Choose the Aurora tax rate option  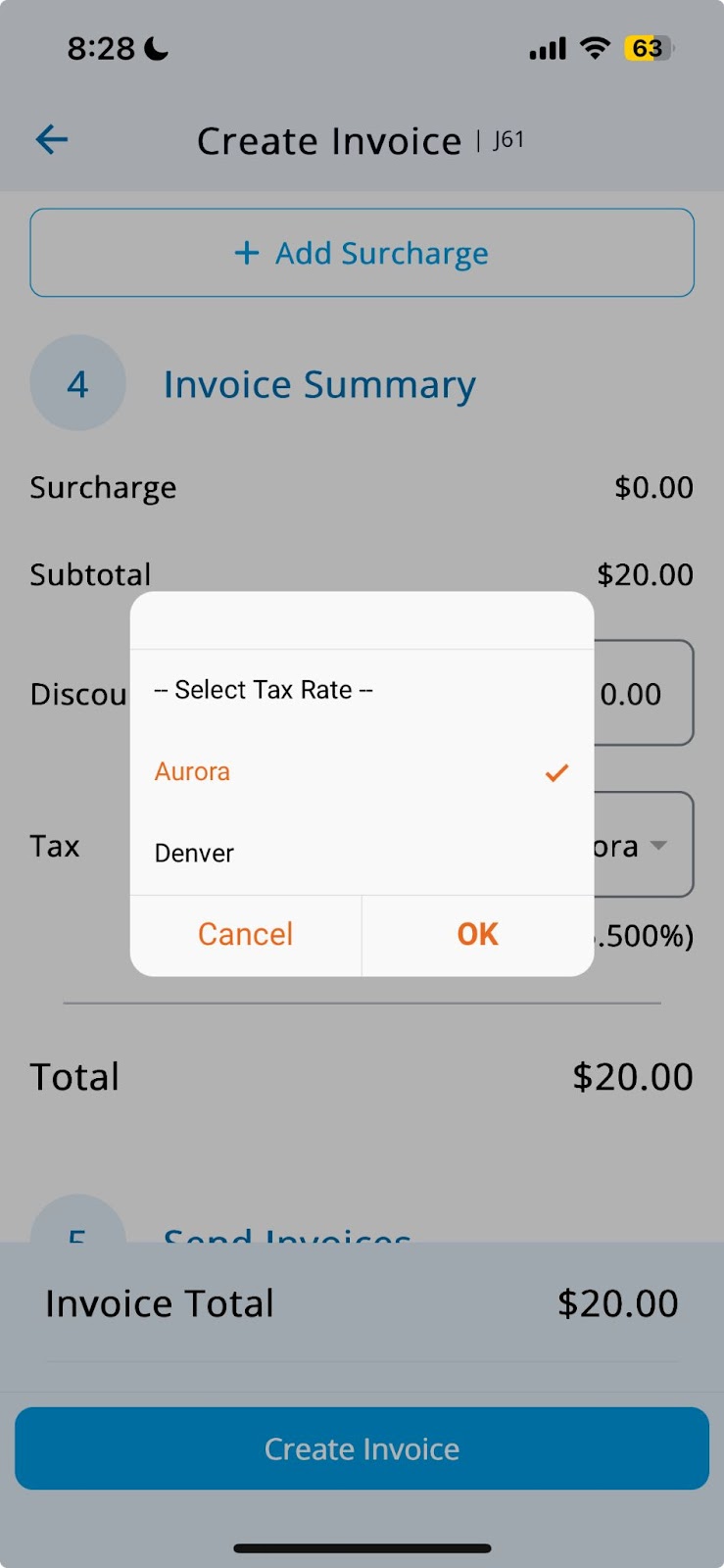click(362, 772)
